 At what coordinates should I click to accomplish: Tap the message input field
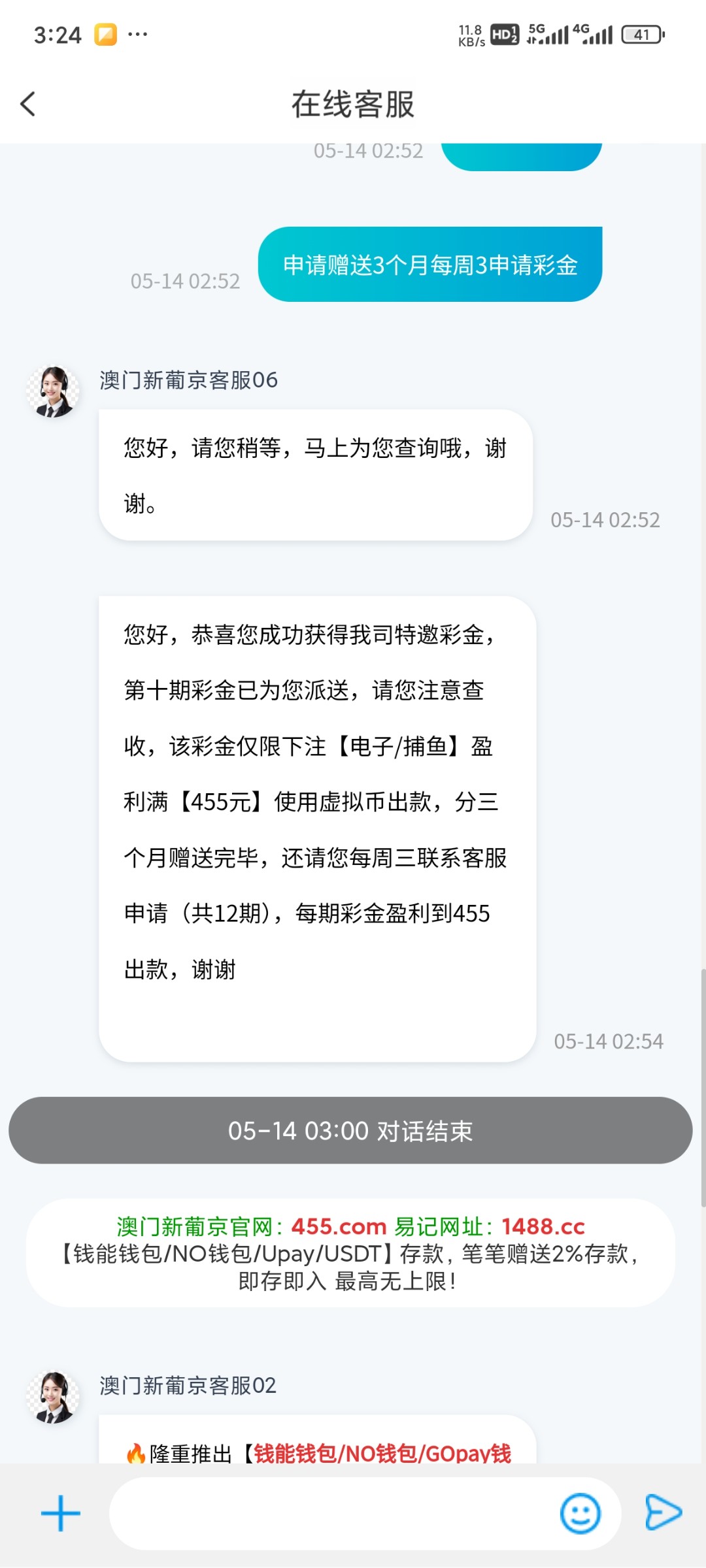tap(330, 1513)
